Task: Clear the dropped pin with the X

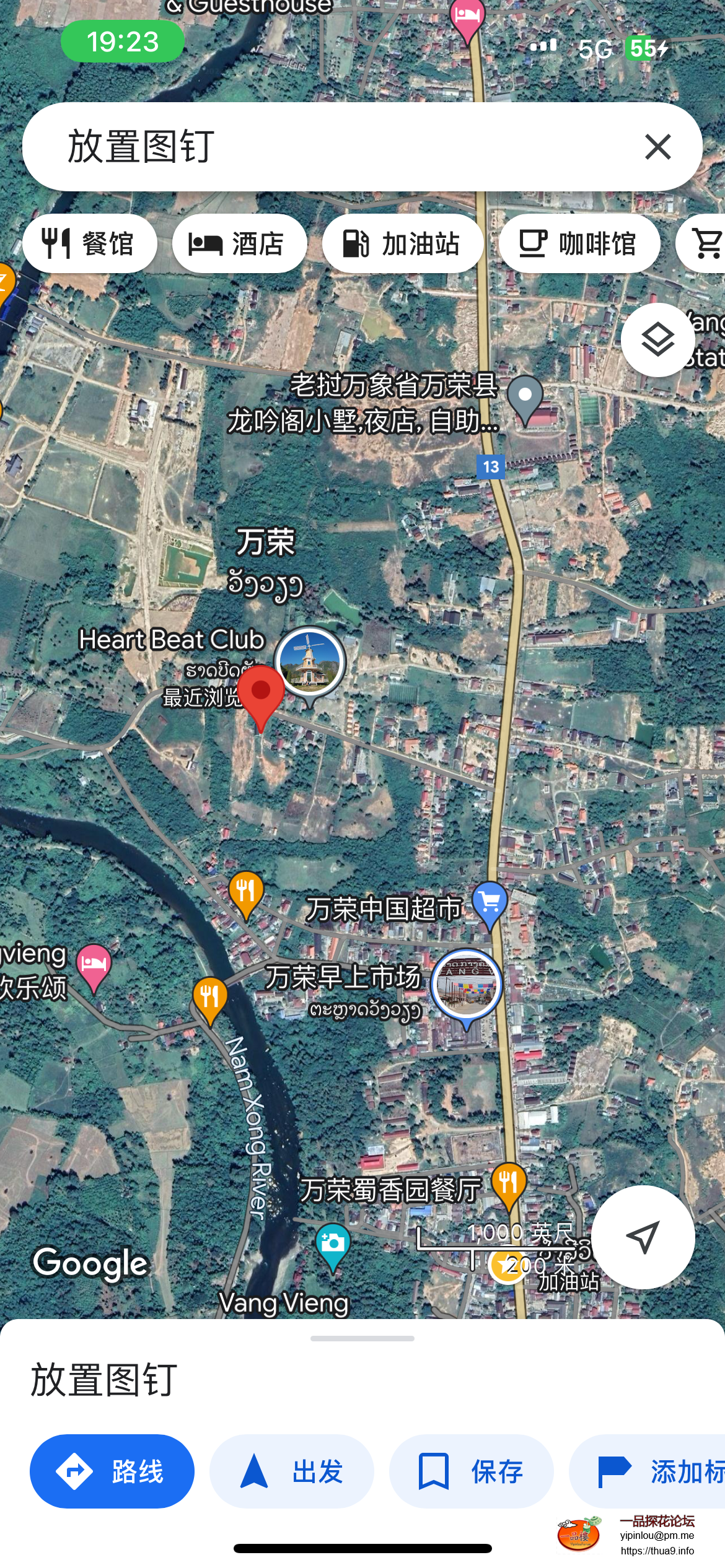Action: point(657,147)
